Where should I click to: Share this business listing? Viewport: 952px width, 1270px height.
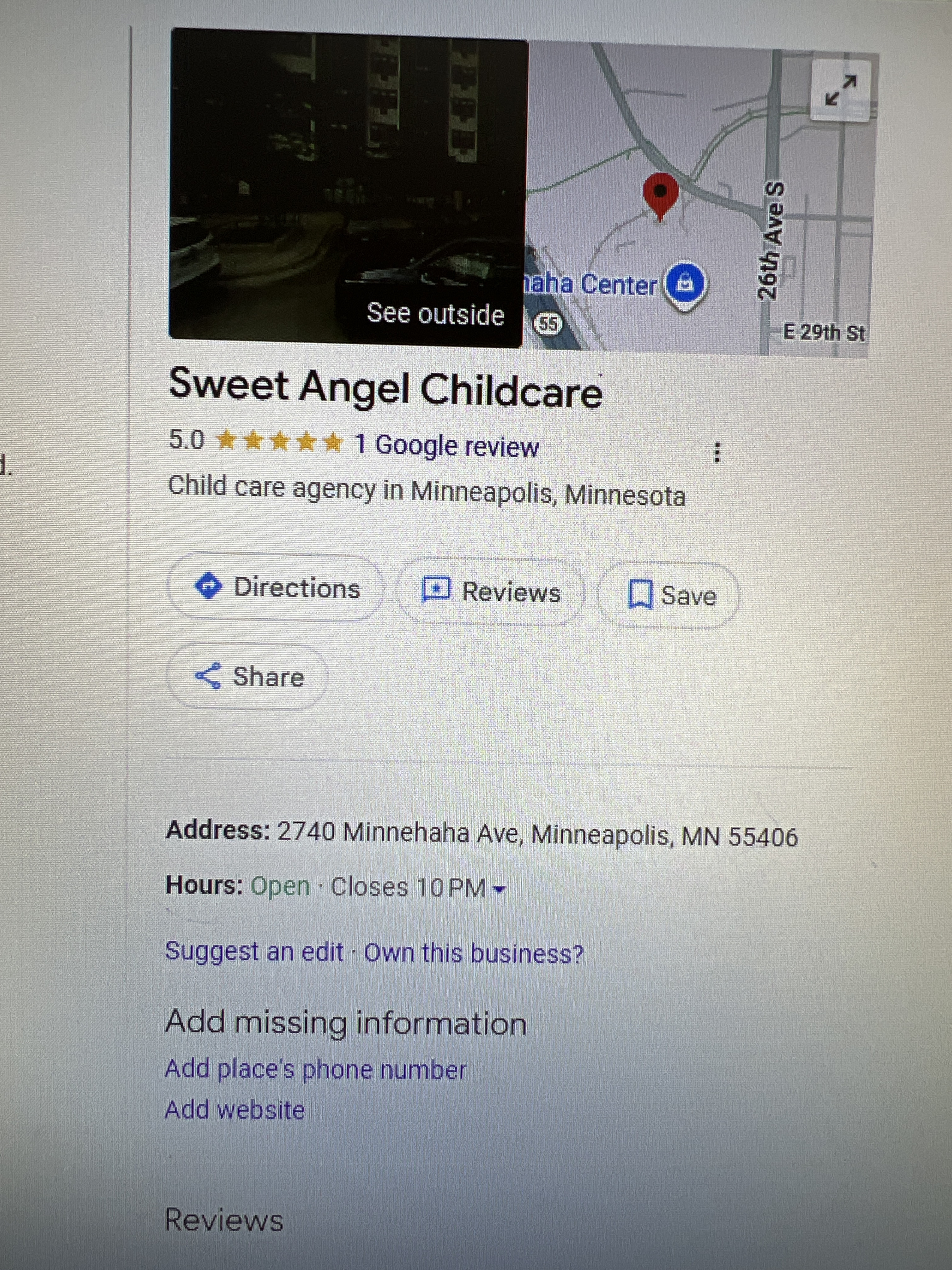[x=248, y=677]
